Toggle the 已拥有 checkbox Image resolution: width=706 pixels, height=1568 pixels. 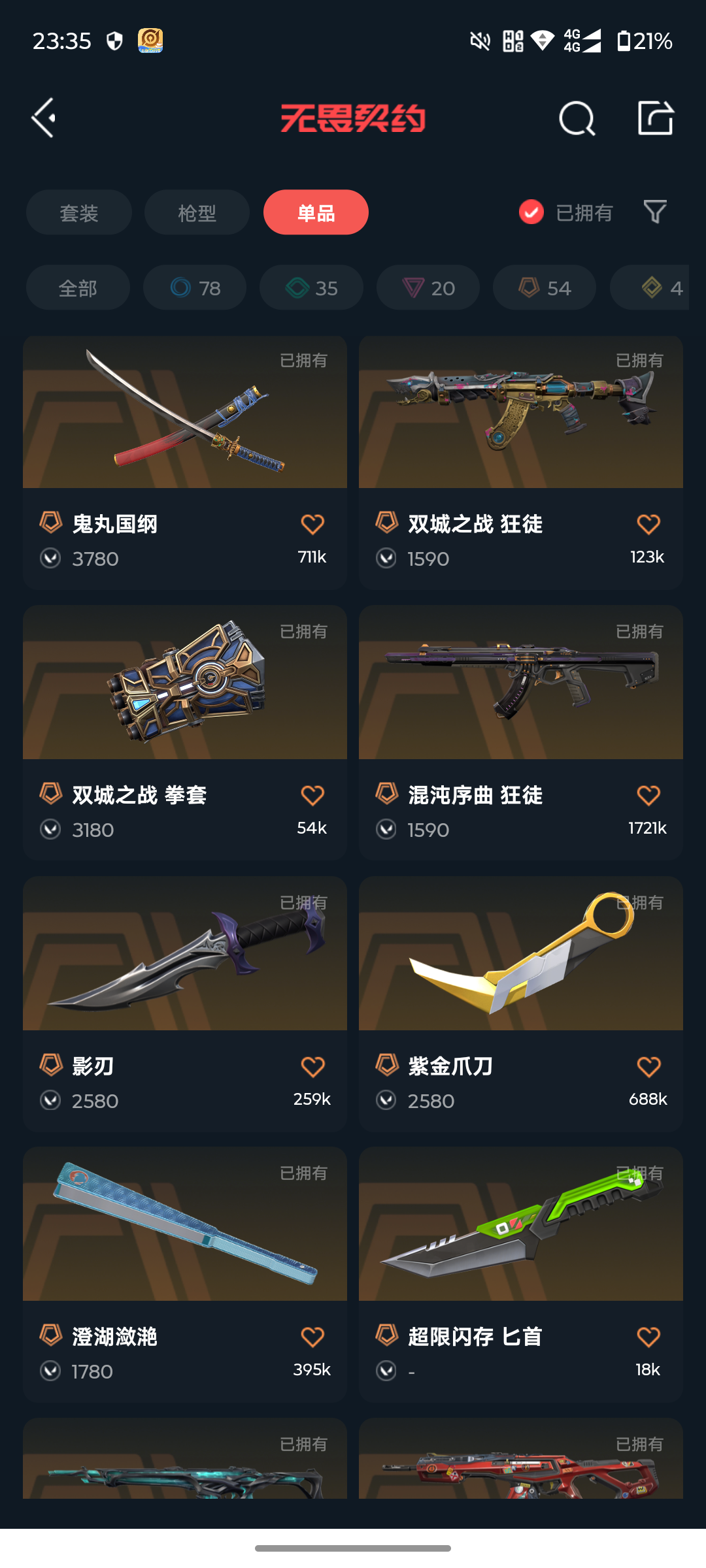click(531, 212)
